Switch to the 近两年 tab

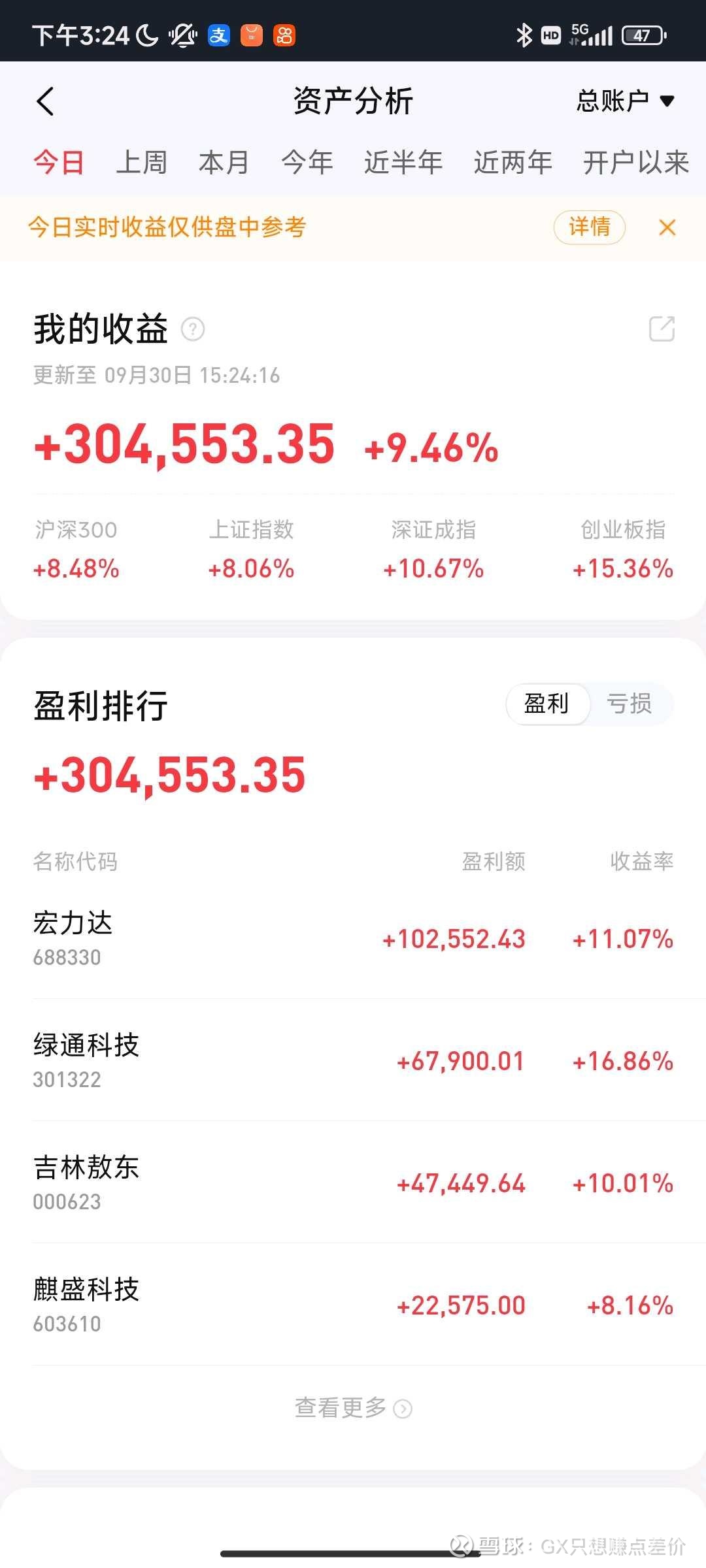(x=513, y=162)
